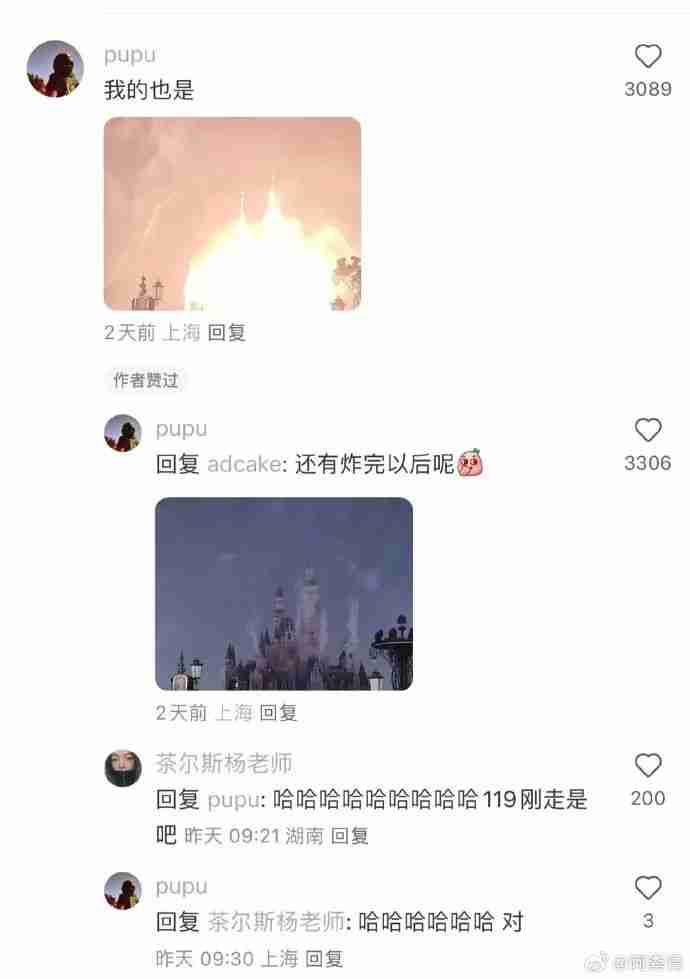The width and height of the screenshot is (690, 979).
Task: Like pupu's comment with 3089 likes
Action: coord(648,56)
